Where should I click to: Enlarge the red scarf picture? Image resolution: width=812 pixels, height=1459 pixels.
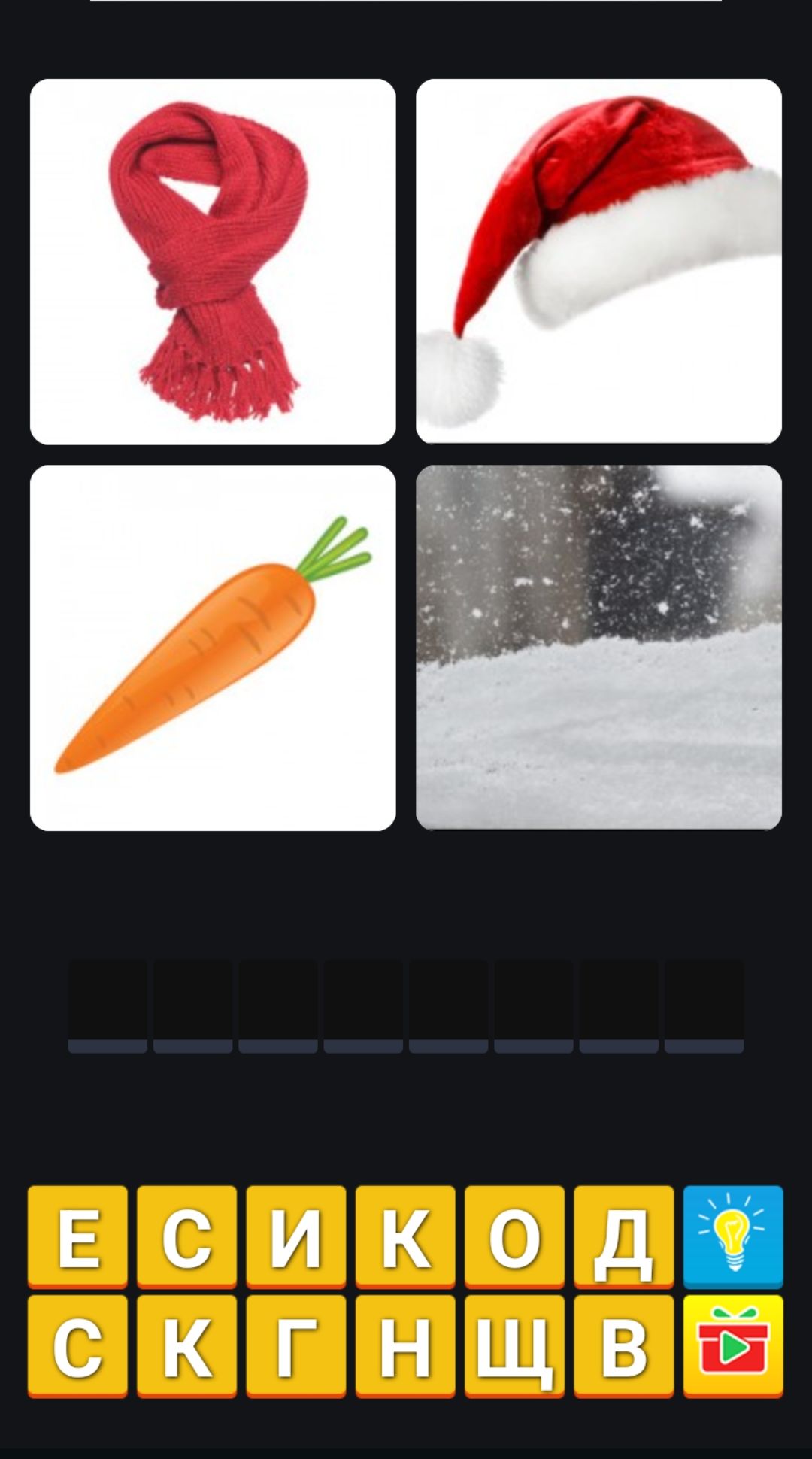pyautogui.click(x=213, y=262)
